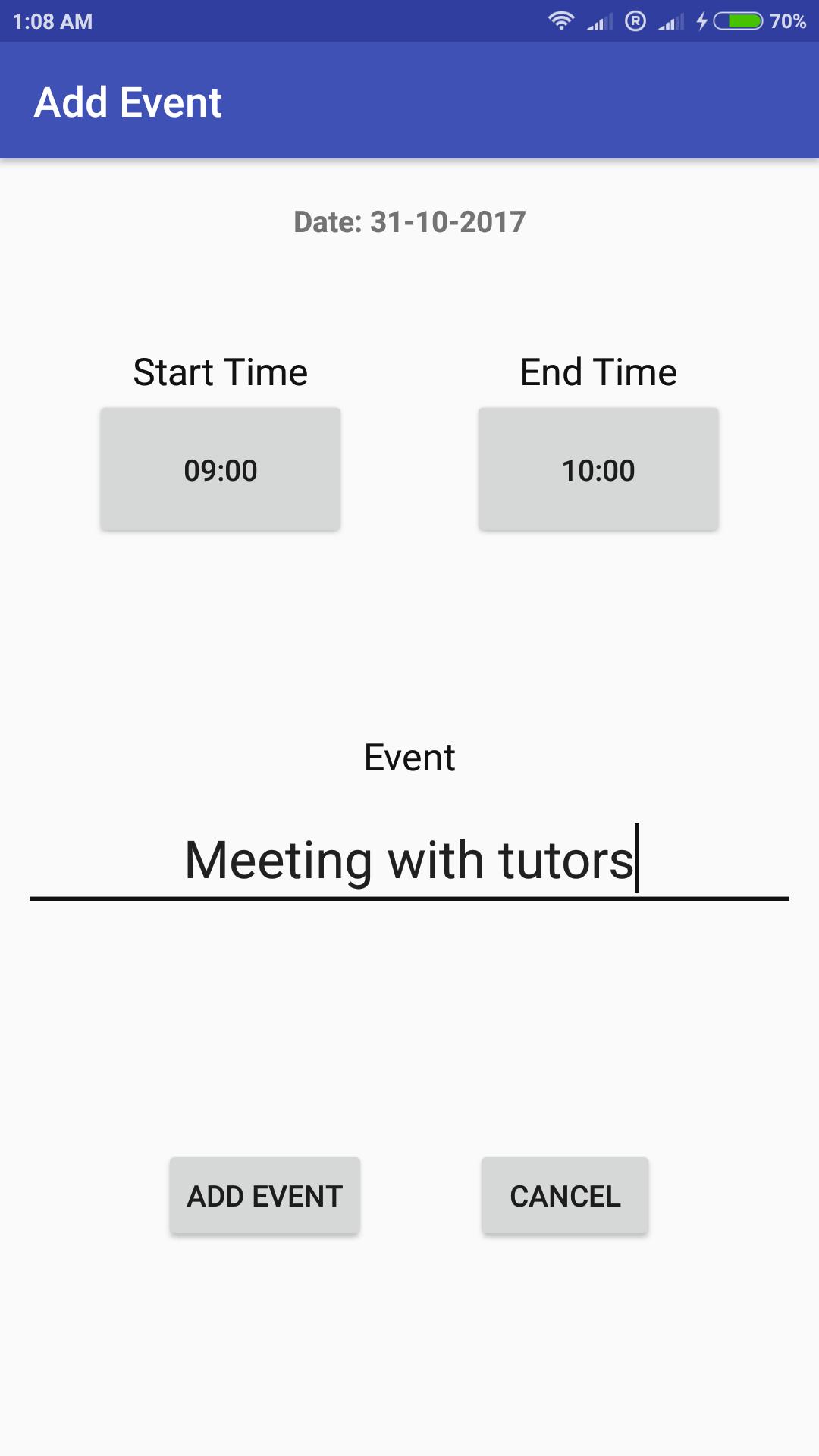Tap the text Meeting with tutors
The width and height of the screenshot is (819, 1456).
[x=409, y=861]
